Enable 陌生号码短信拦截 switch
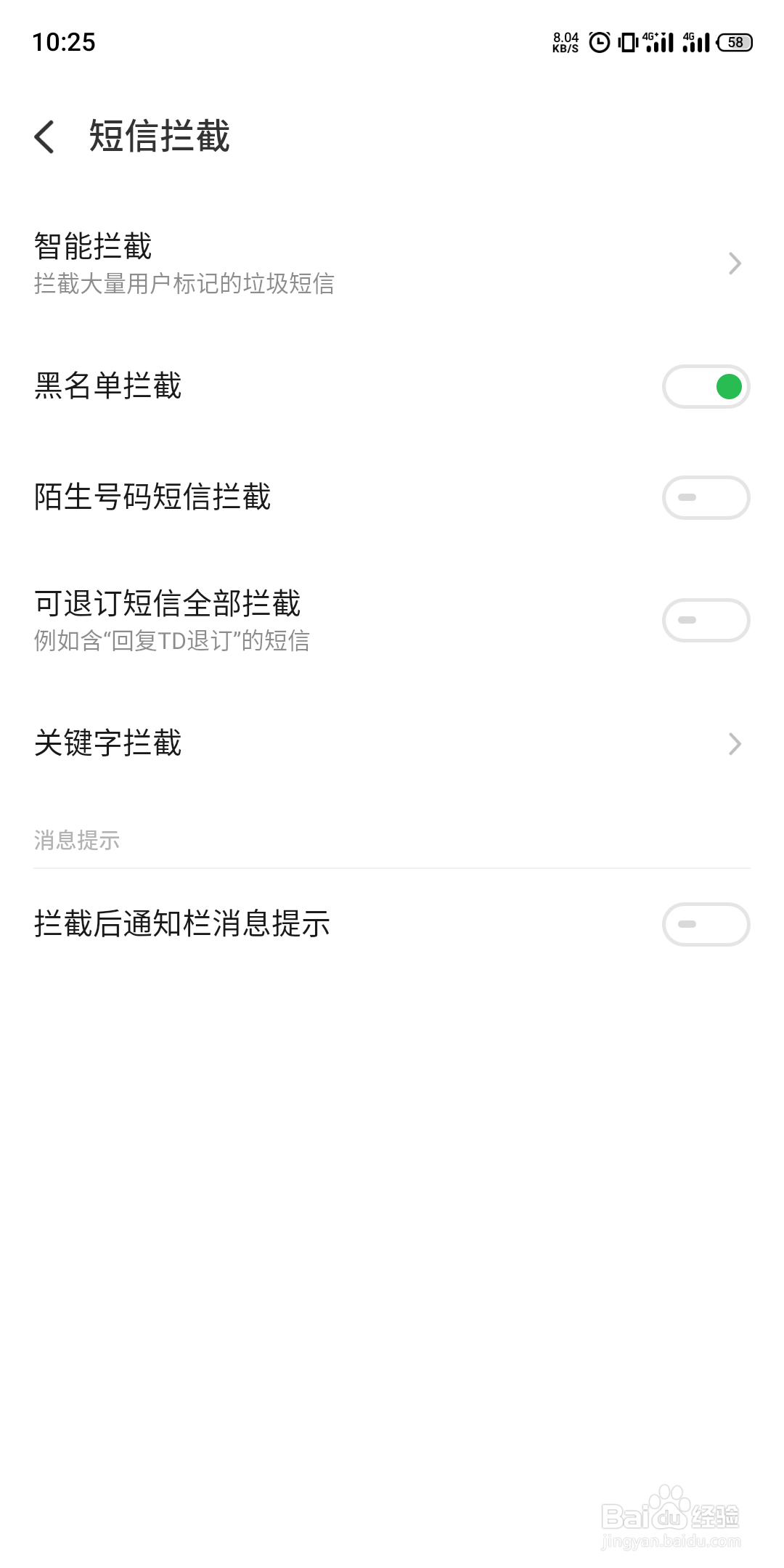This screenshot has height=1568, width=784. [706, 497]
